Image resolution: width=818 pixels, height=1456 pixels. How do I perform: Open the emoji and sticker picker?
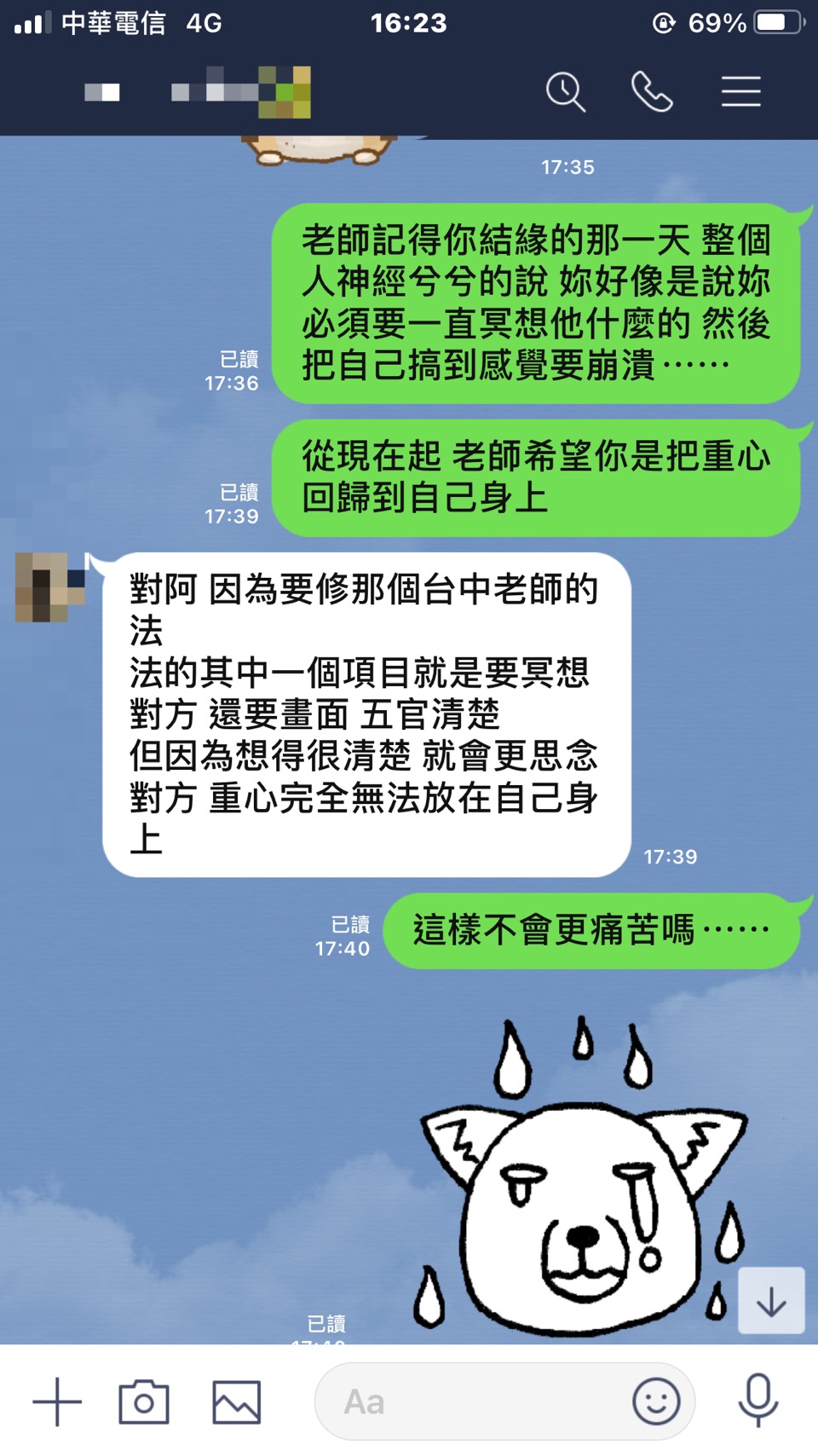tap(656, 1401)
